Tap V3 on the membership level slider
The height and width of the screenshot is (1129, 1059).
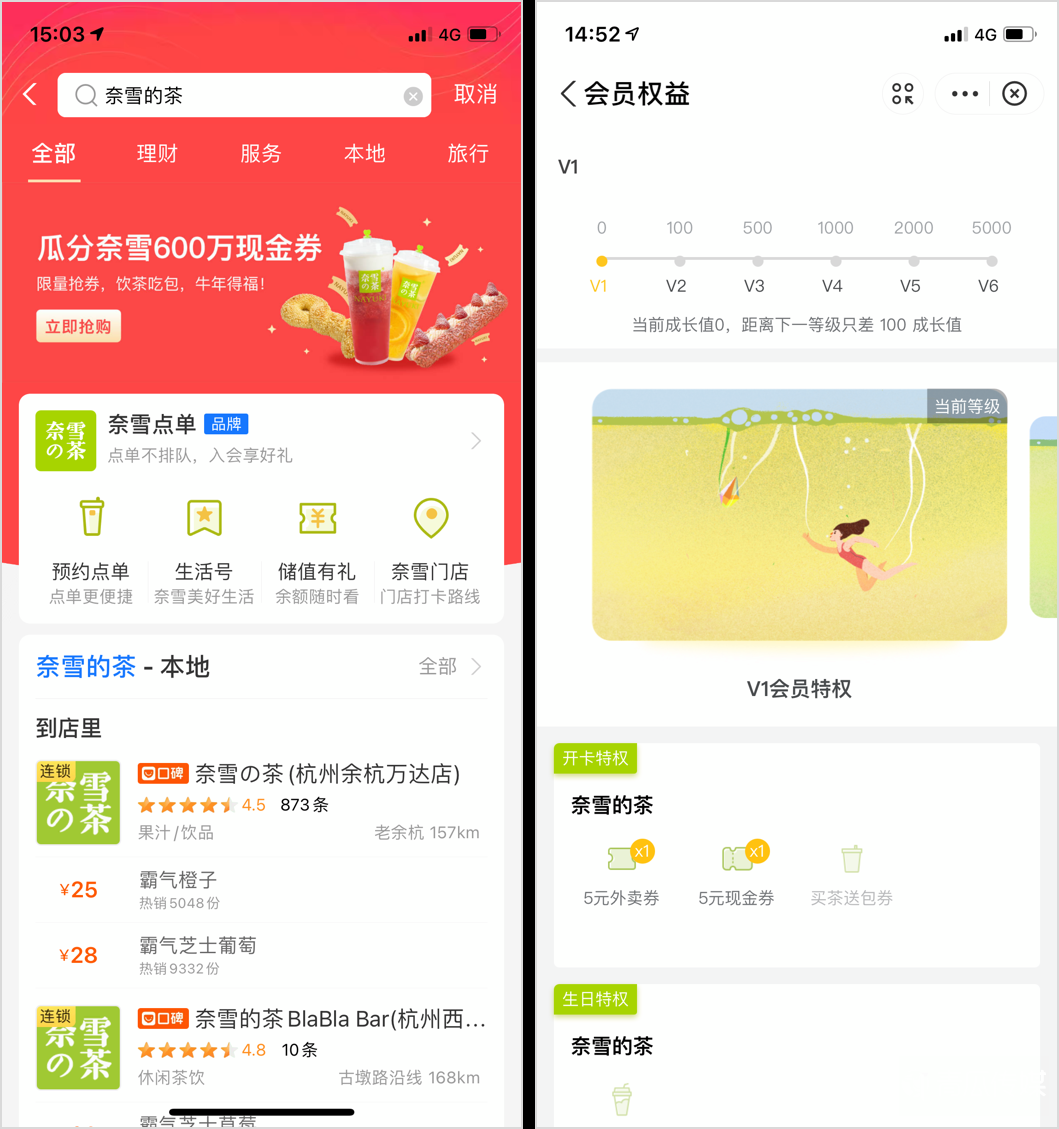tap(757, 263)
